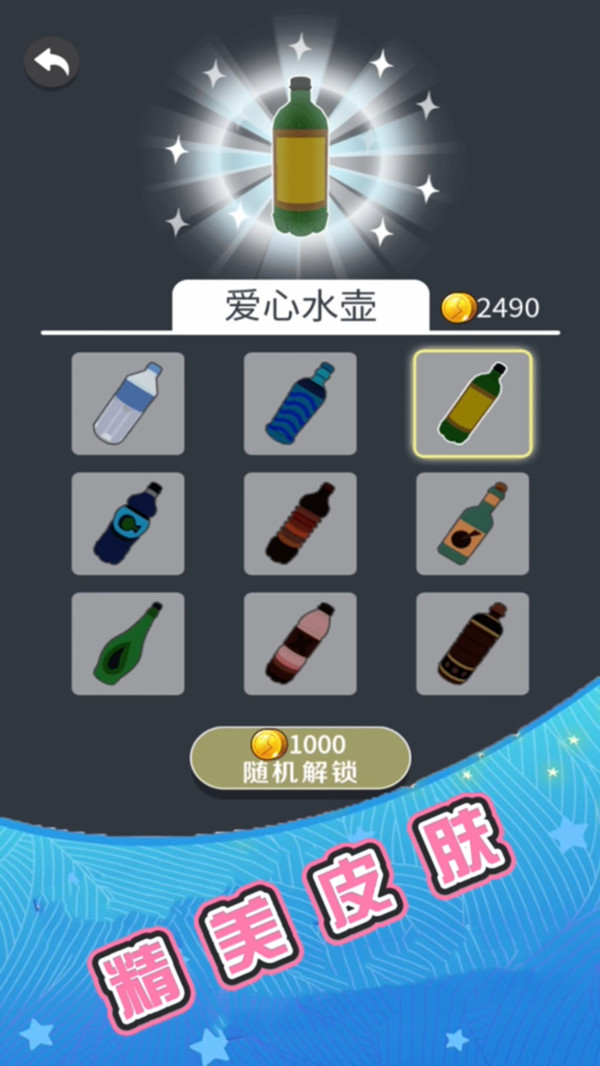Tap 随机解锁 for 1000 coins
Image resolution: width=600 pixels, height=1066 pixels.
pos(300,757)
